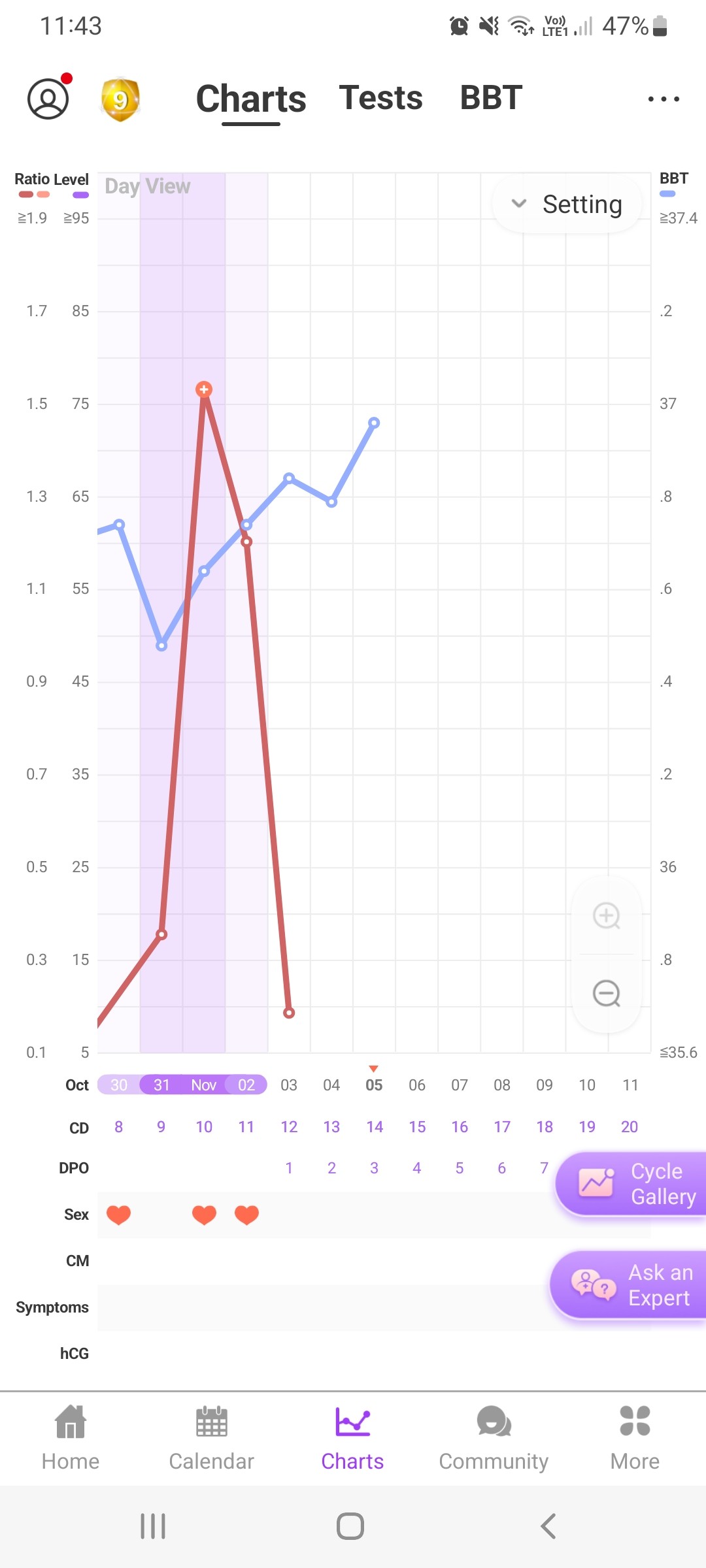Zoom in on the chart

tap(607, 915)
